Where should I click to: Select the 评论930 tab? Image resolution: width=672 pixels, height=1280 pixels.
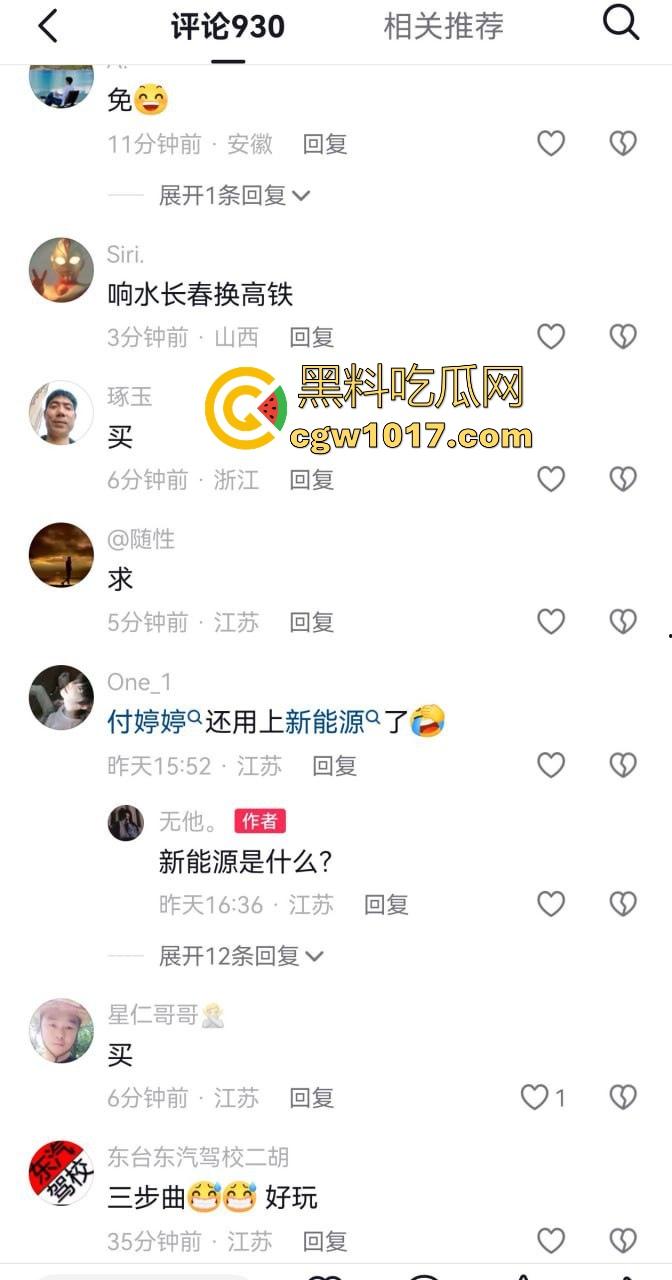[228, 27]
